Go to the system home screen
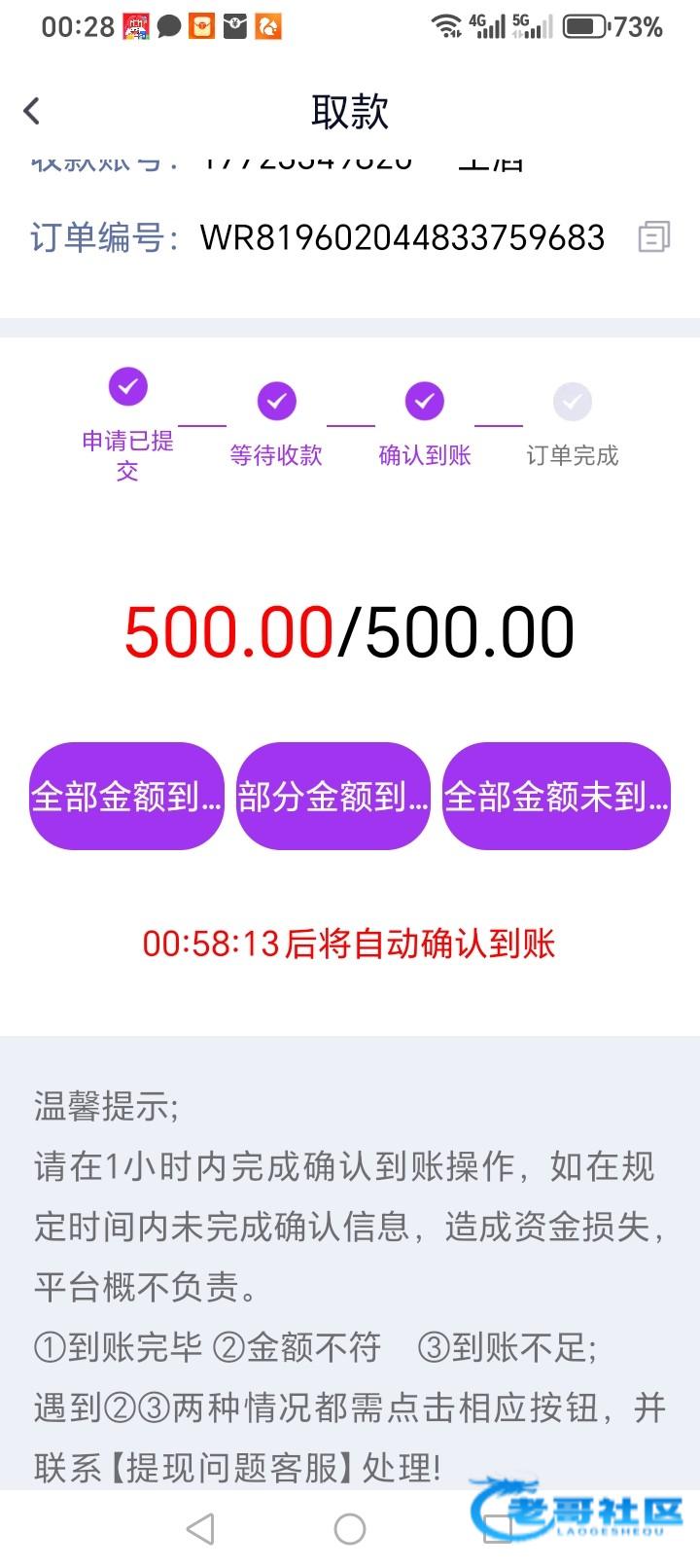Viewport: 700px width, 1568px height. 350,1529
